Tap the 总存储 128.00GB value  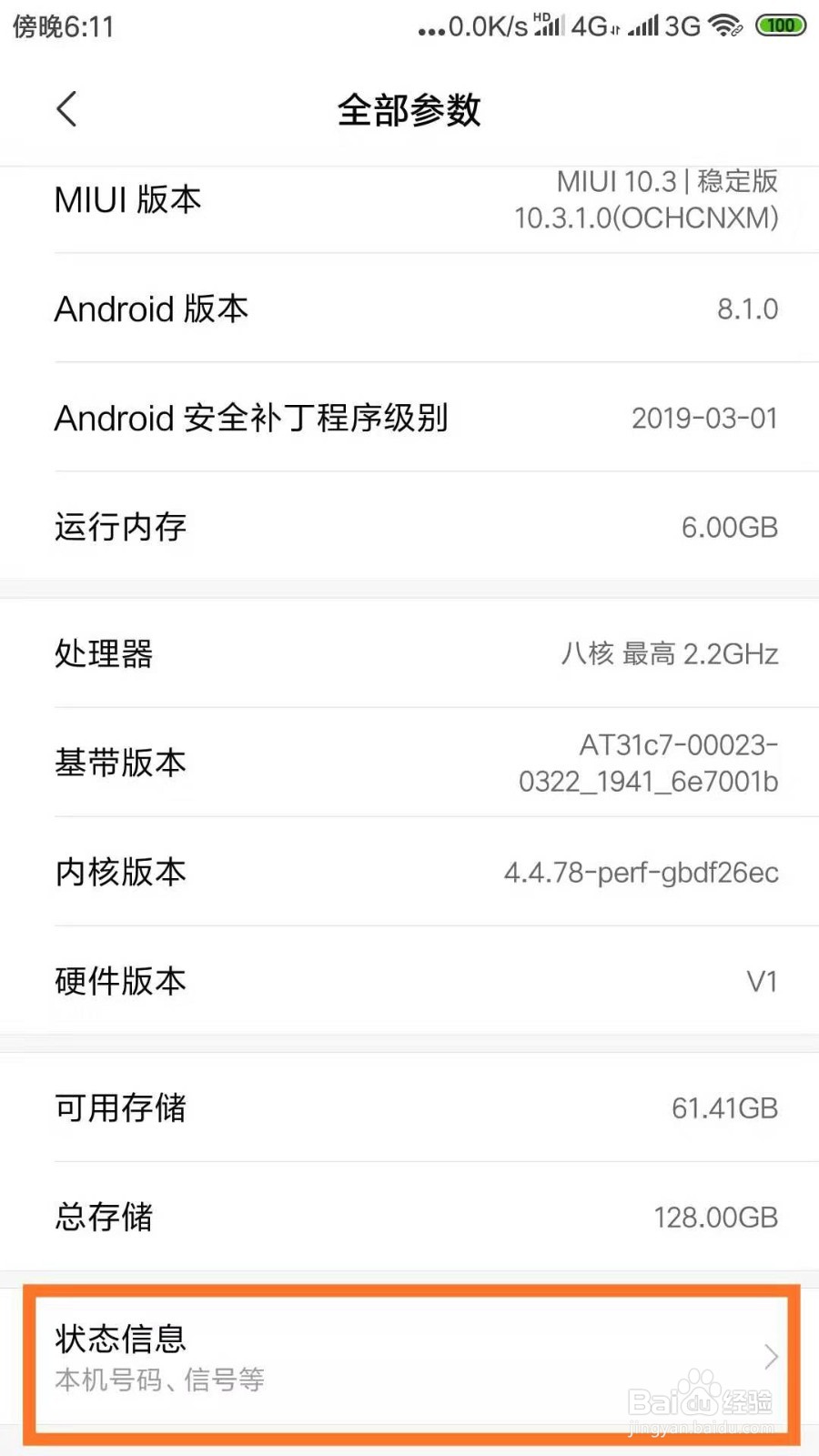point(715,1218)
